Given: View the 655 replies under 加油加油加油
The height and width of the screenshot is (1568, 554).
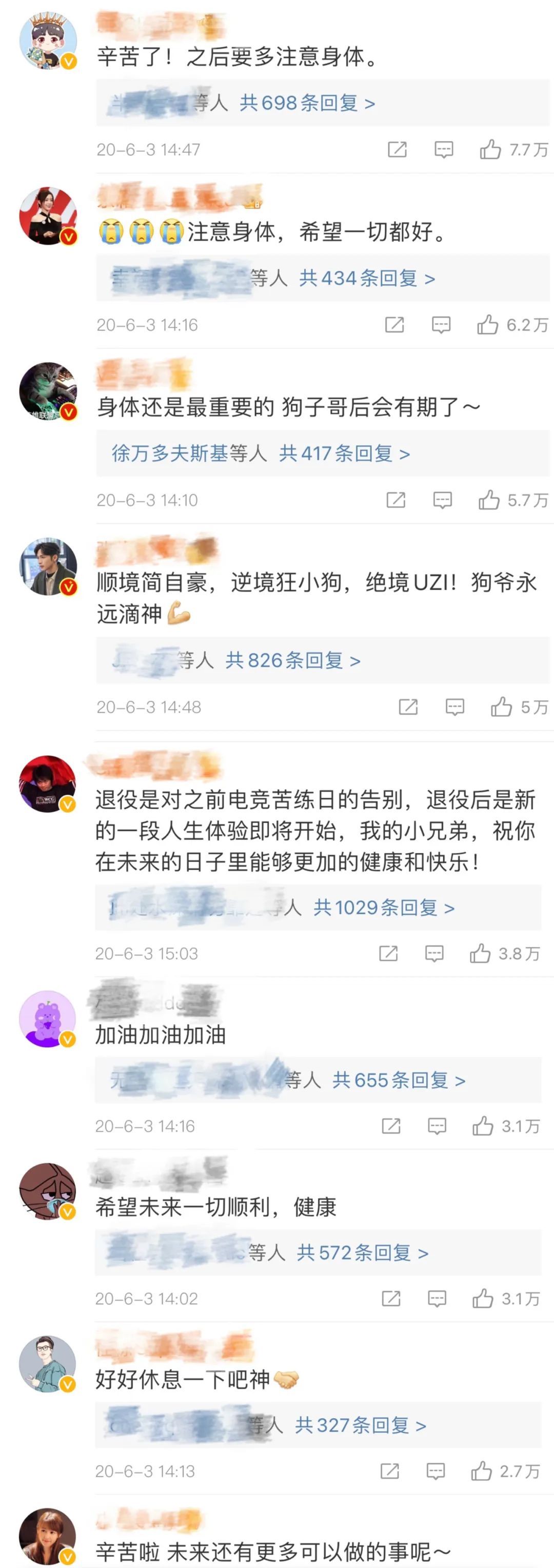Looking at the screenshot, I should point(398,1081).
